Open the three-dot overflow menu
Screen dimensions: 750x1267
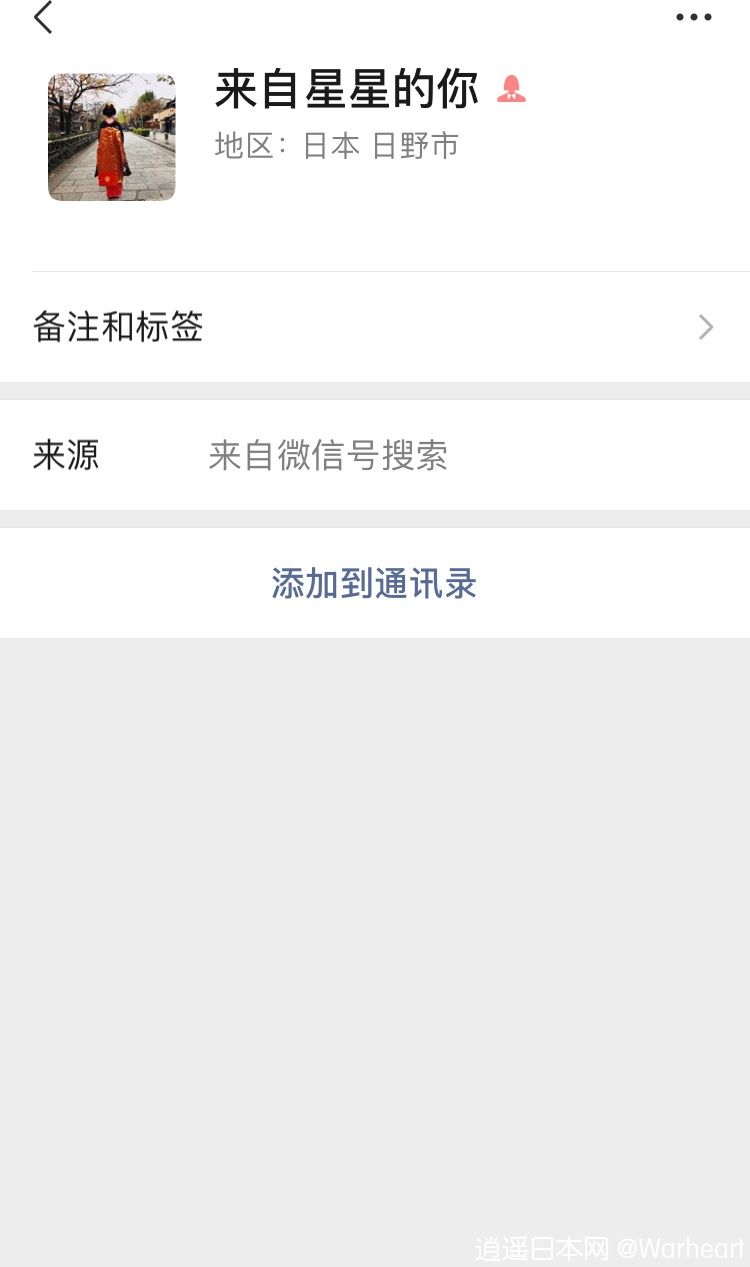coord(693,17)
